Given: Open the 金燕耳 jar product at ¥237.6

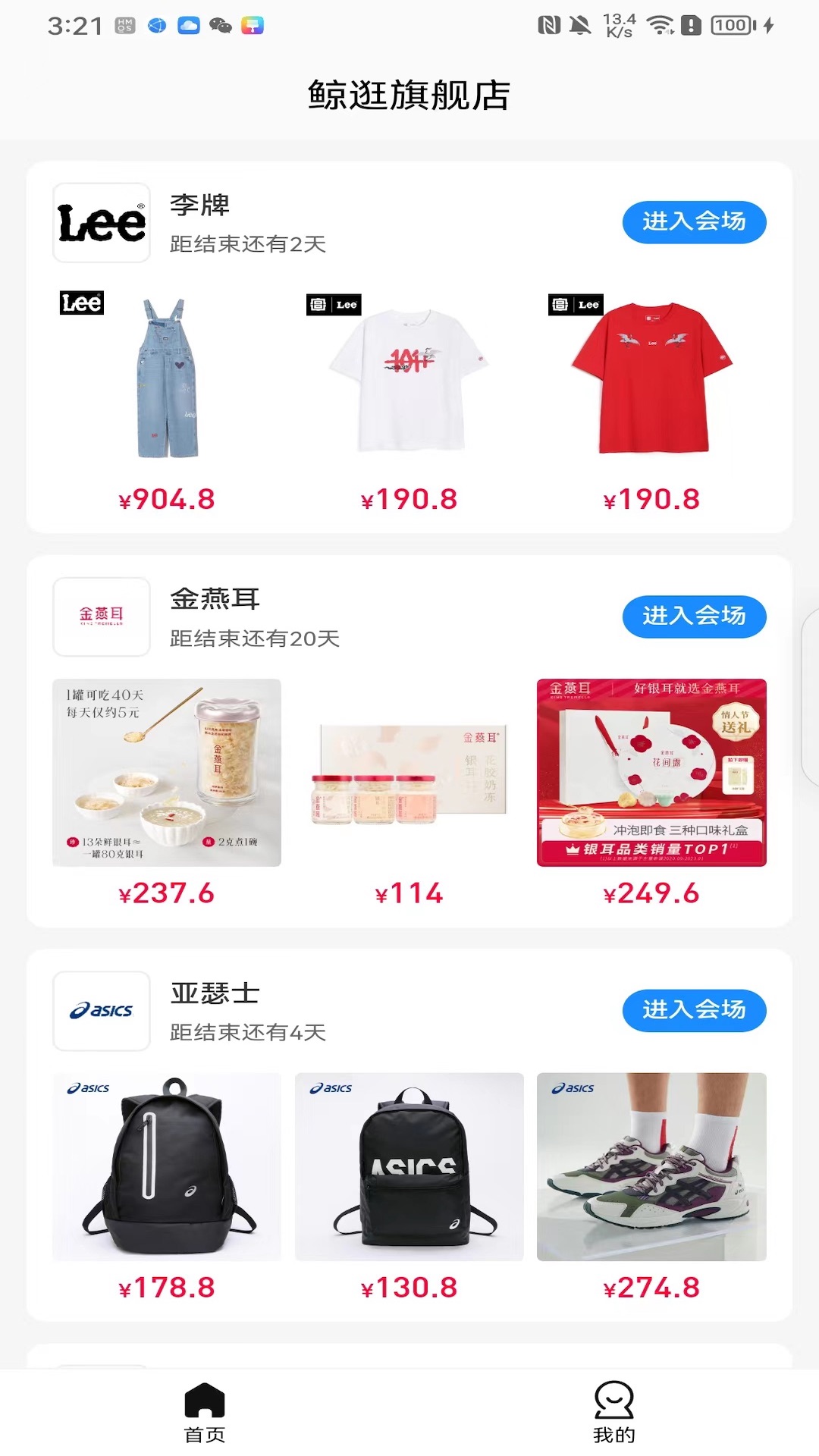Looking at the screenshot, I should (x=167, y=772).
